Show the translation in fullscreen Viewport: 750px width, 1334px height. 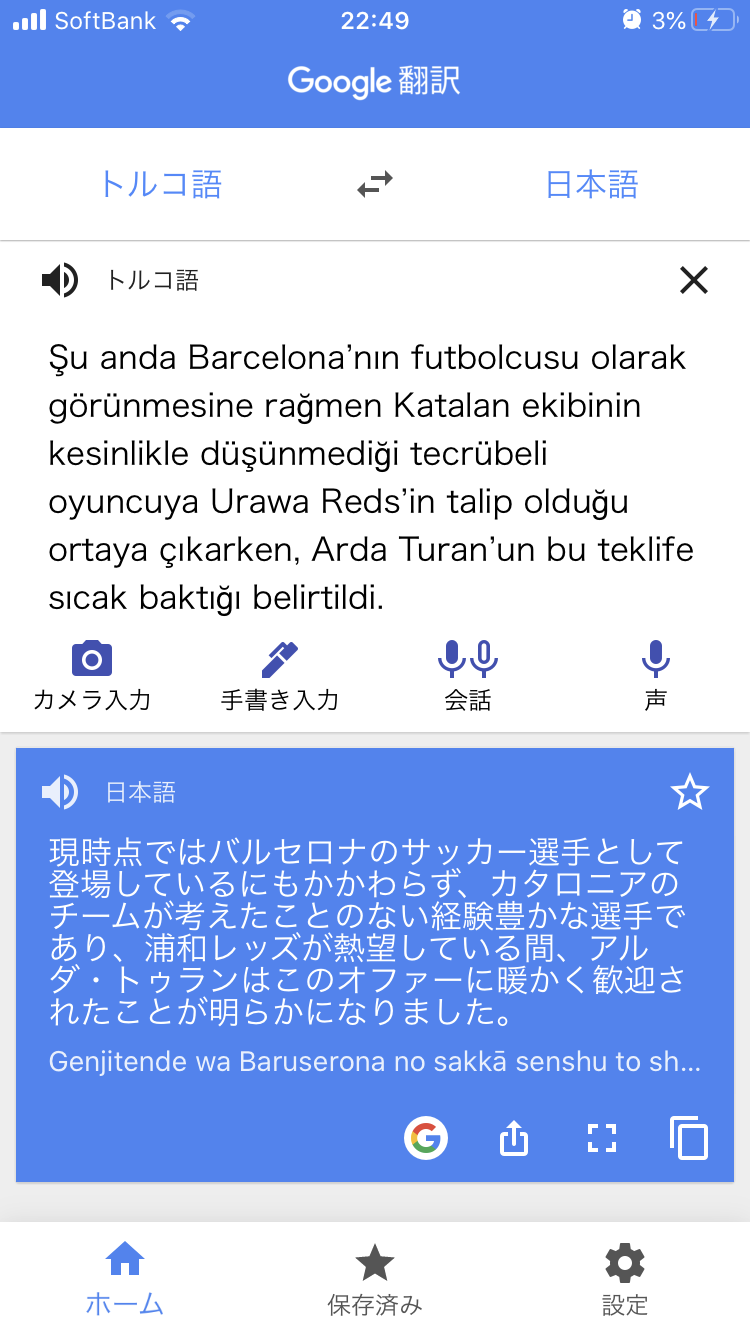tap(602, 1138)
